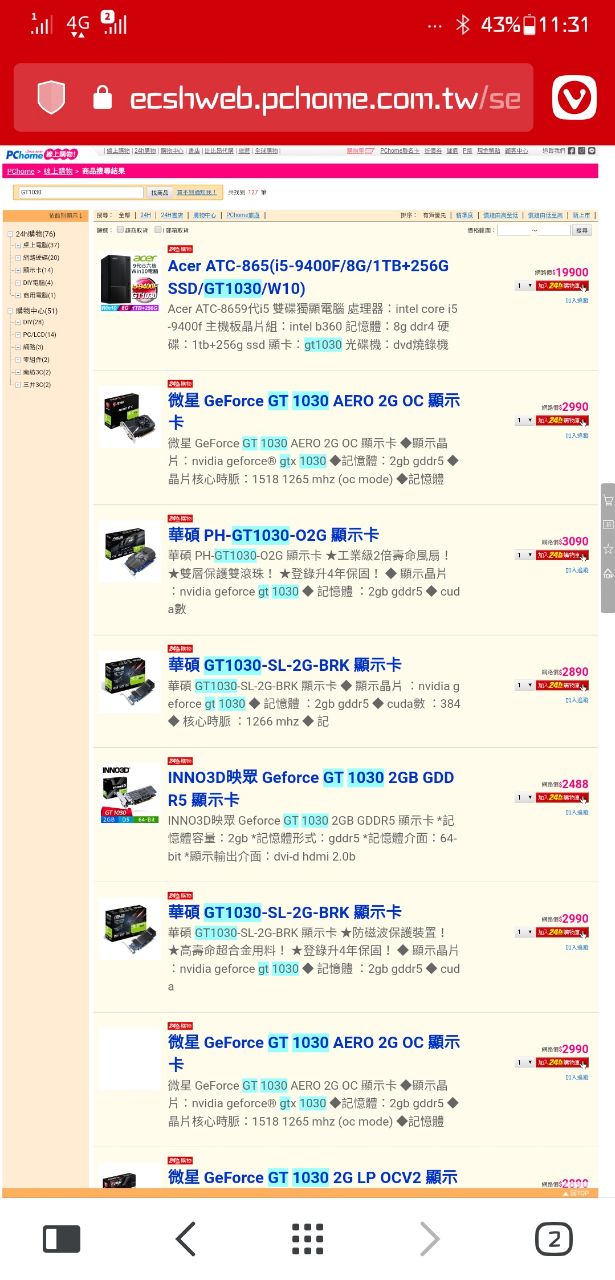
Task: Open the INNO3D GT 1030 product image
Action: pyautogui.click(x=129, y=795)
